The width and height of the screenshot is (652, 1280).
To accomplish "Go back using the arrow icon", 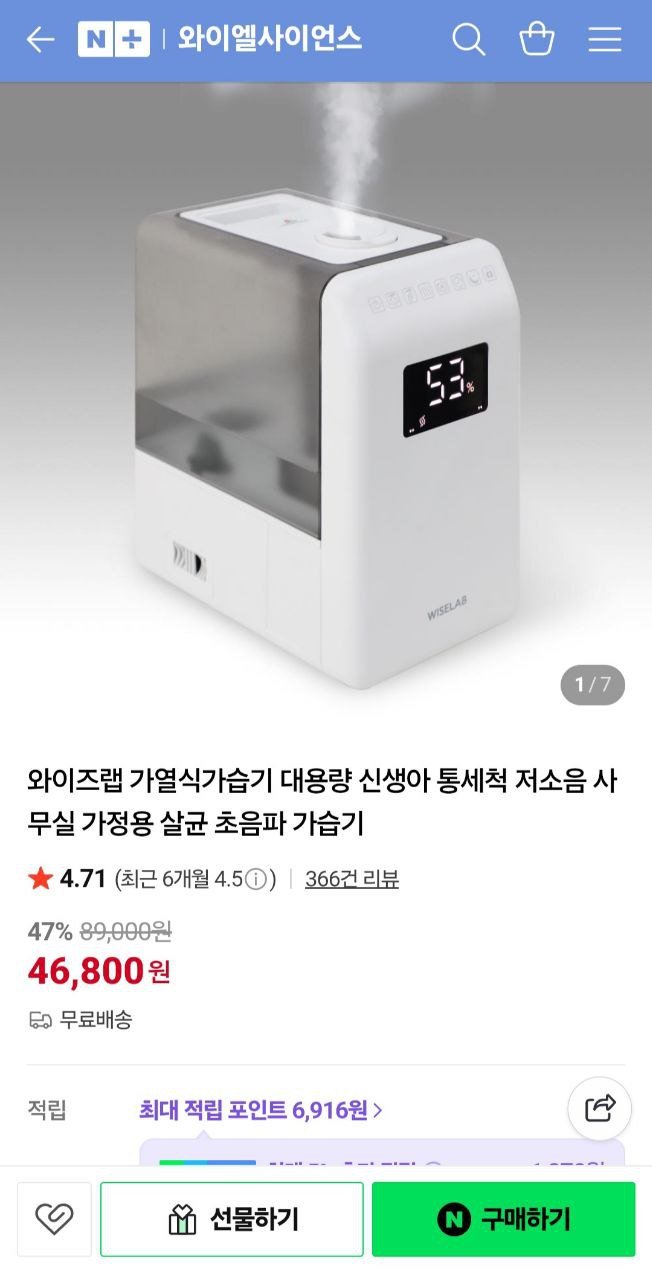I will (40, 40).
